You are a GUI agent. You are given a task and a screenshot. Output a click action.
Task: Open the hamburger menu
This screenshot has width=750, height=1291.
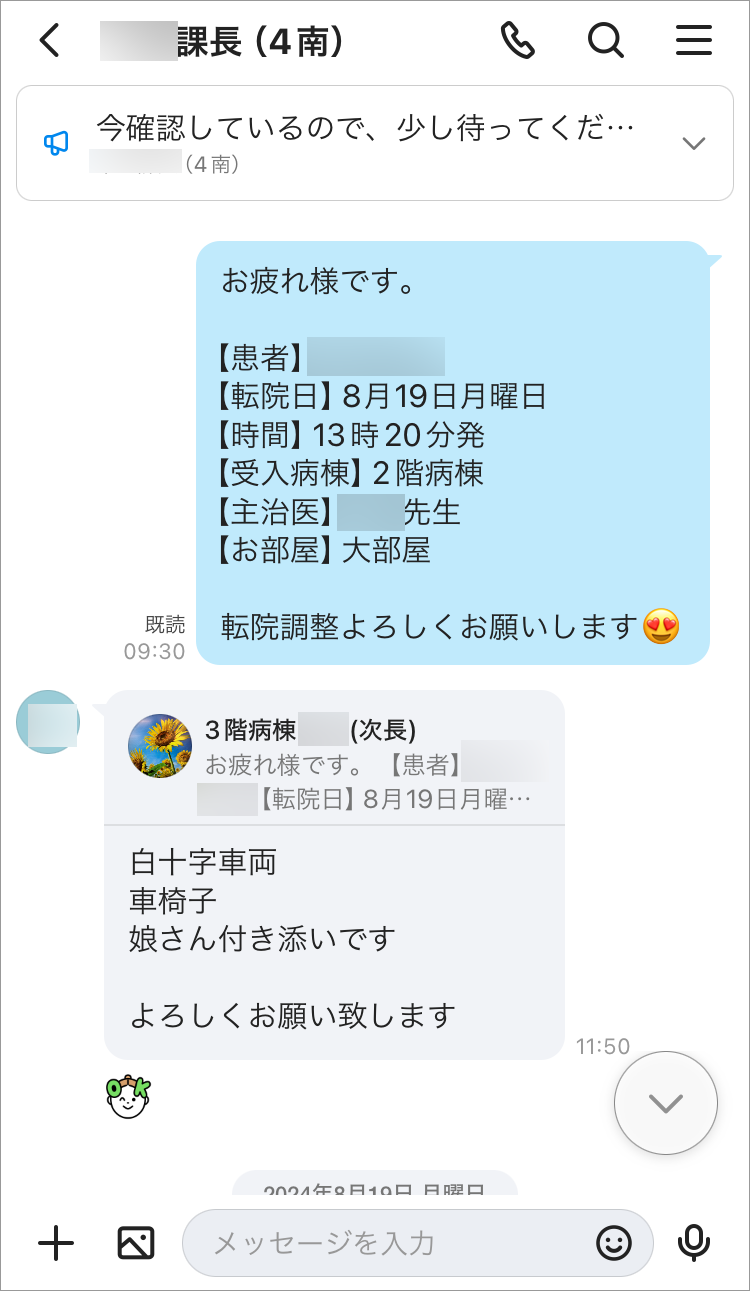pos(693,41)
